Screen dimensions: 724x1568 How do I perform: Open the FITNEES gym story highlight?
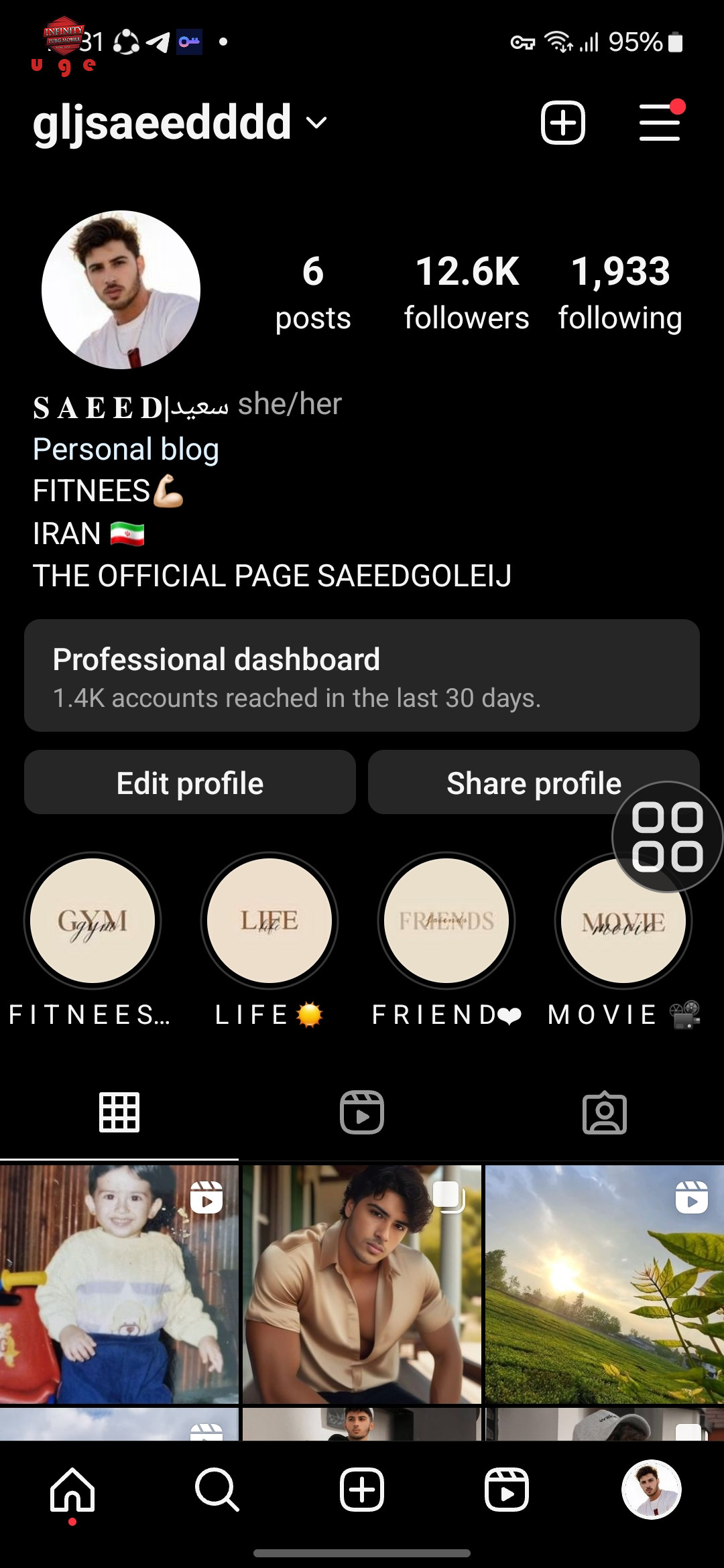pos(93,921)
